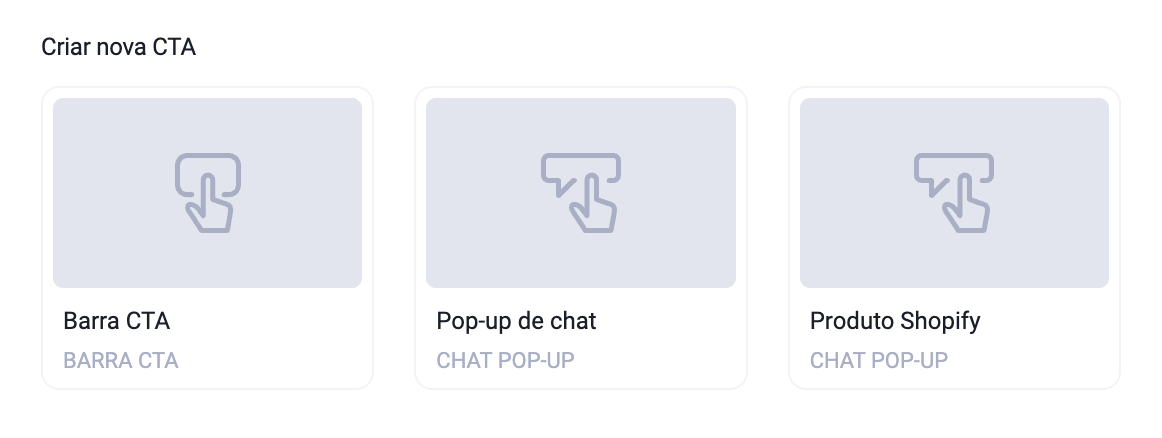Open the Produto Shopify card
The image size is (1162, 438).
pos(954,237)
